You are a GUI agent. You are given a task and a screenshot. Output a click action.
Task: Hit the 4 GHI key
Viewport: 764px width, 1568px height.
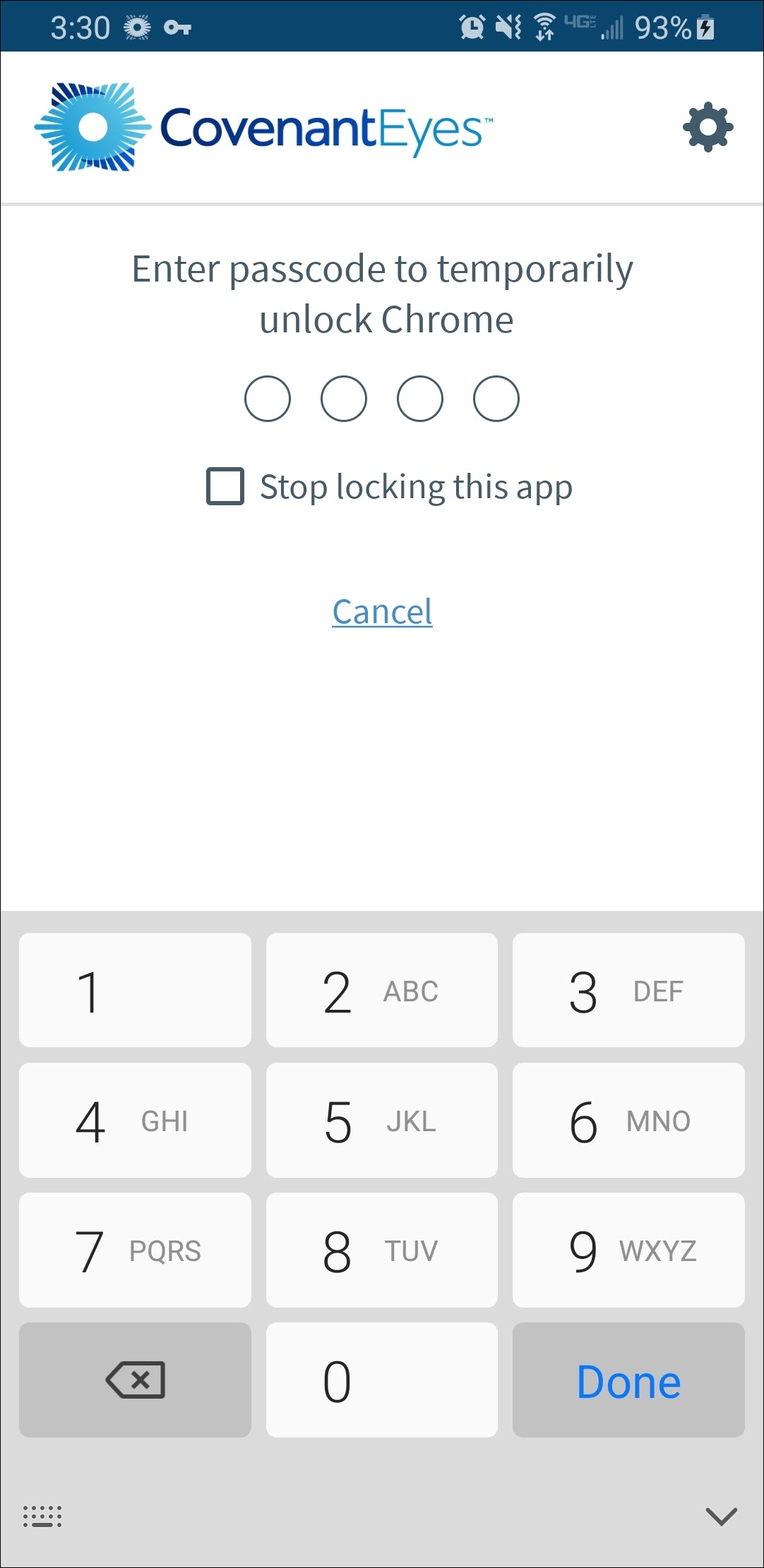(x=135, y=1120)
